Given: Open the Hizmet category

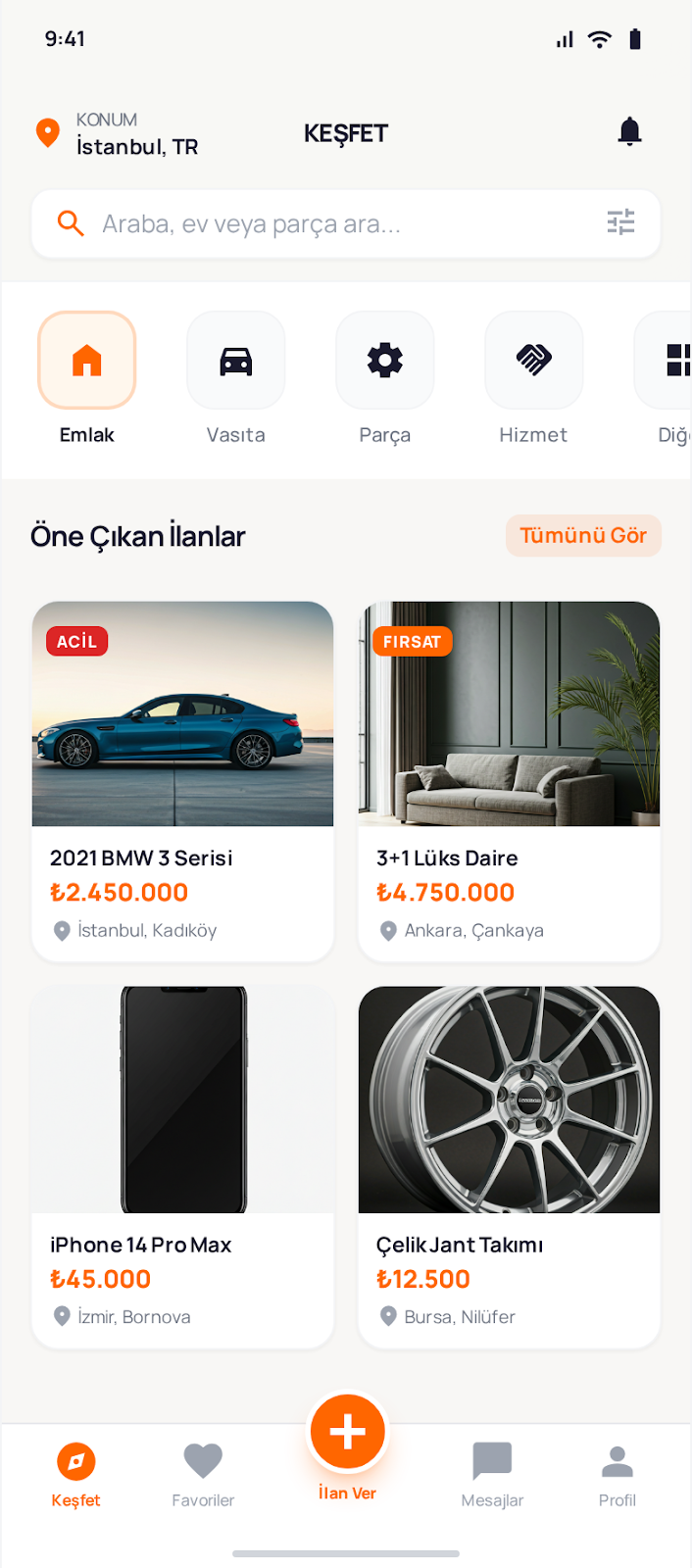Looking at the screenshot, I should click(533, 361).
